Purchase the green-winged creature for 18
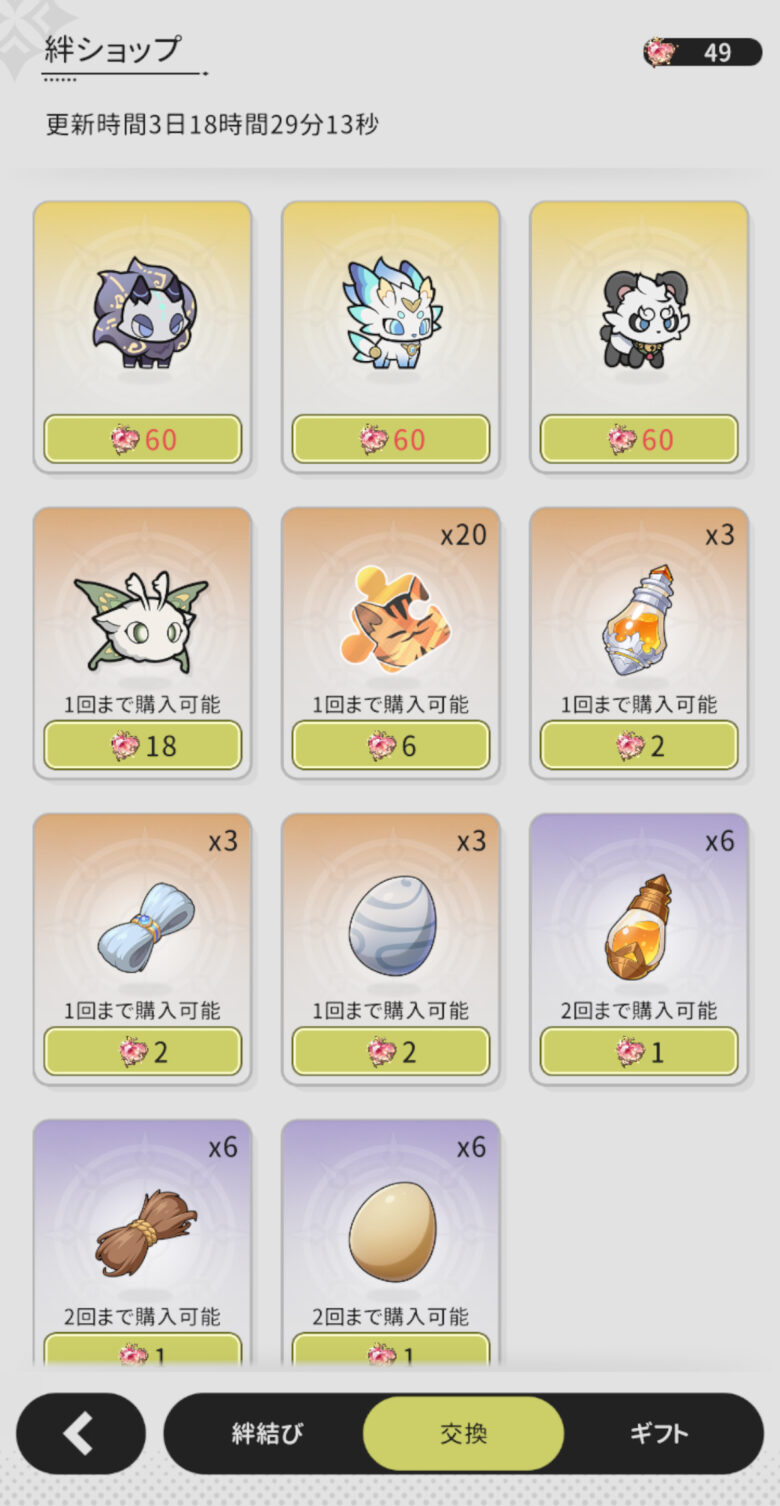Viewport: 780px width, 1506px height. [x=142, y=745]
